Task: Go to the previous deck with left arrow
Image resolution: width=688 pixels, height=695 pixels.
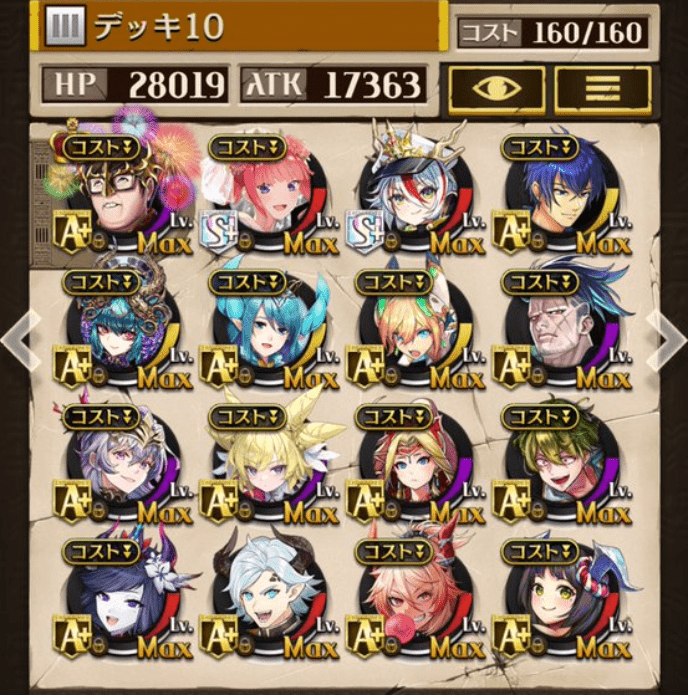Action: [x=20, y=340]
